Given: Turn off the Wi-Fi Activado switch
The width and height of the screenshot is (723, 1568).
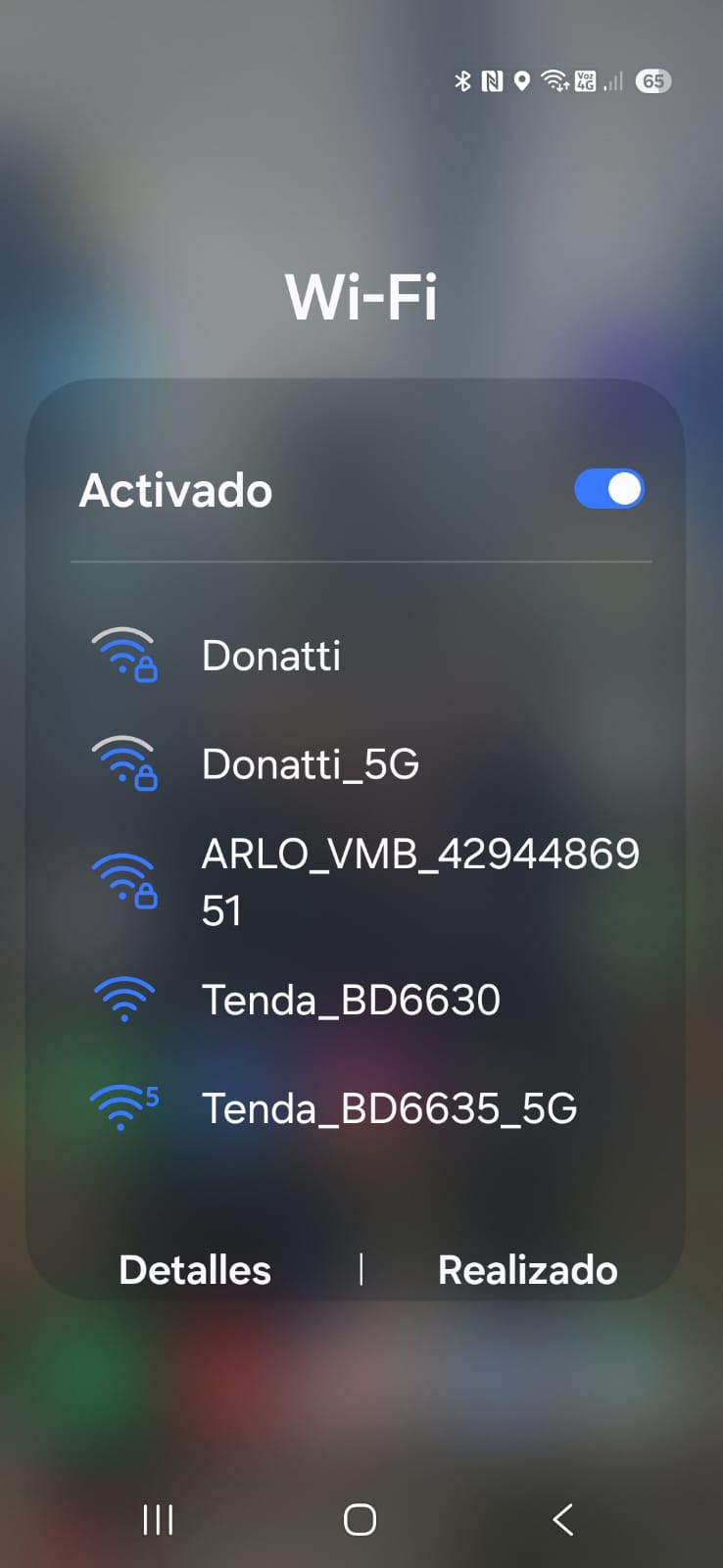Looking at the screenshot, I should pos(608,489).
